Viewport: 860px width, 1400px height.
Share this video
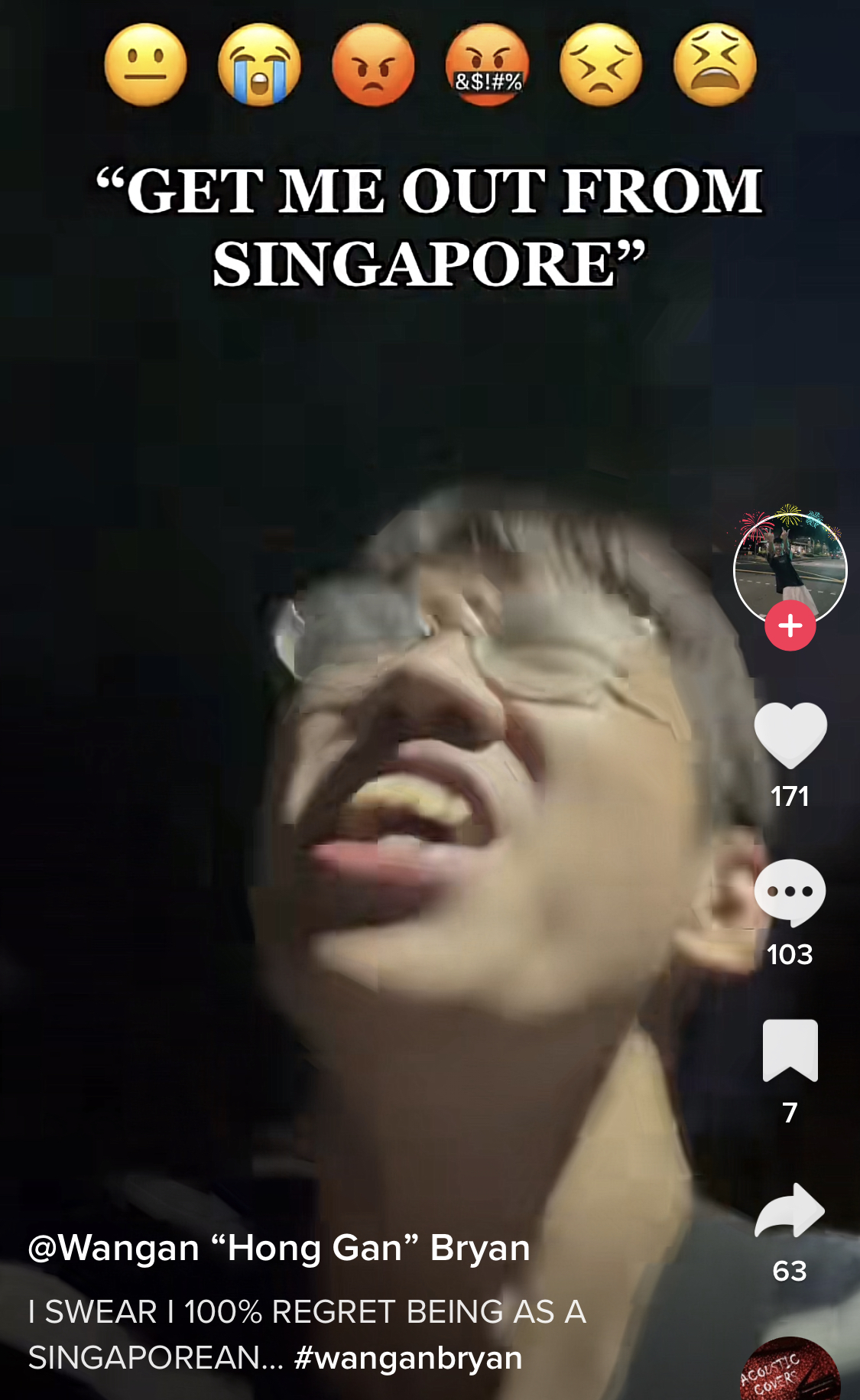(790, 1210)
